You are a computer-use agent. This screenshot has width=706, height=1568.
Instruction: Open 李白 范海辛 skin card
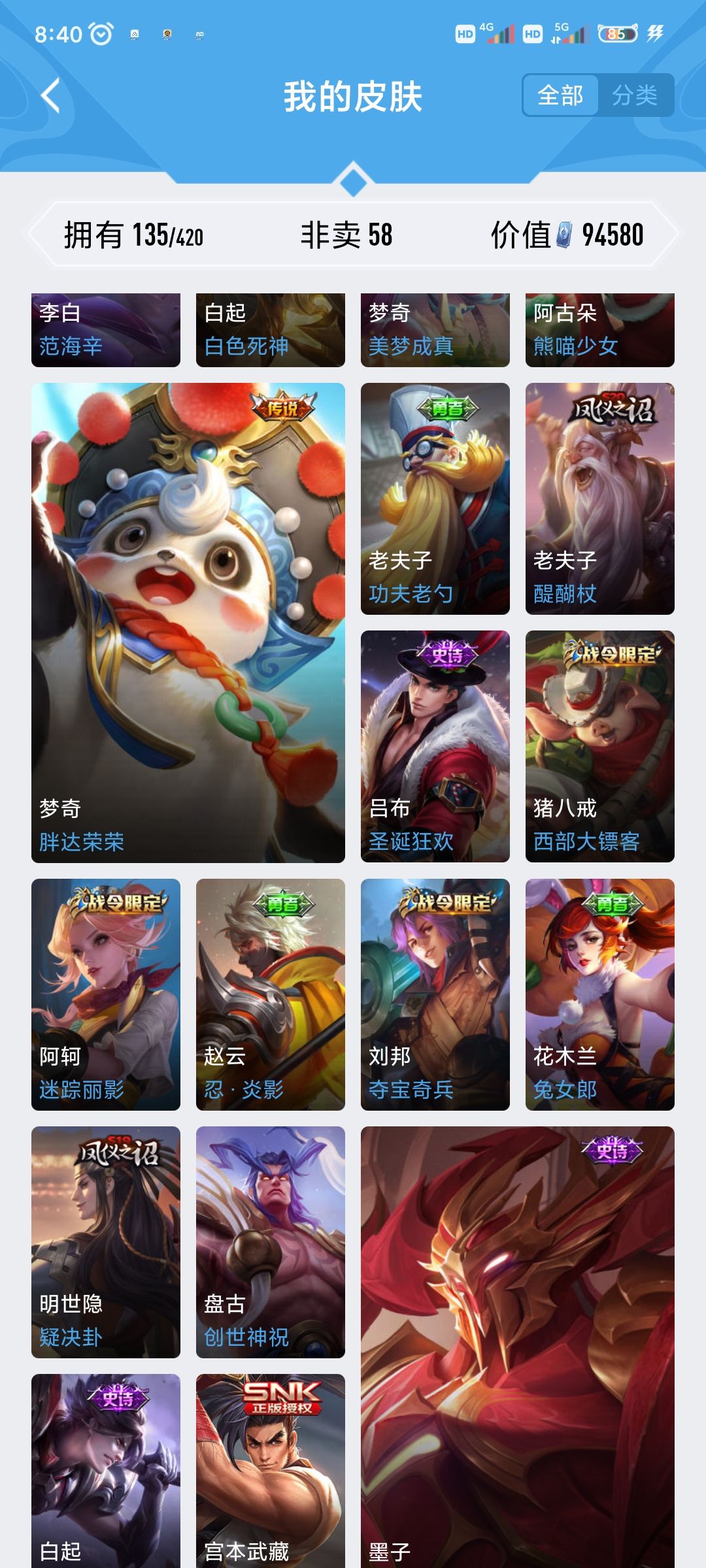pyautogui.click(x=106, y=330)
